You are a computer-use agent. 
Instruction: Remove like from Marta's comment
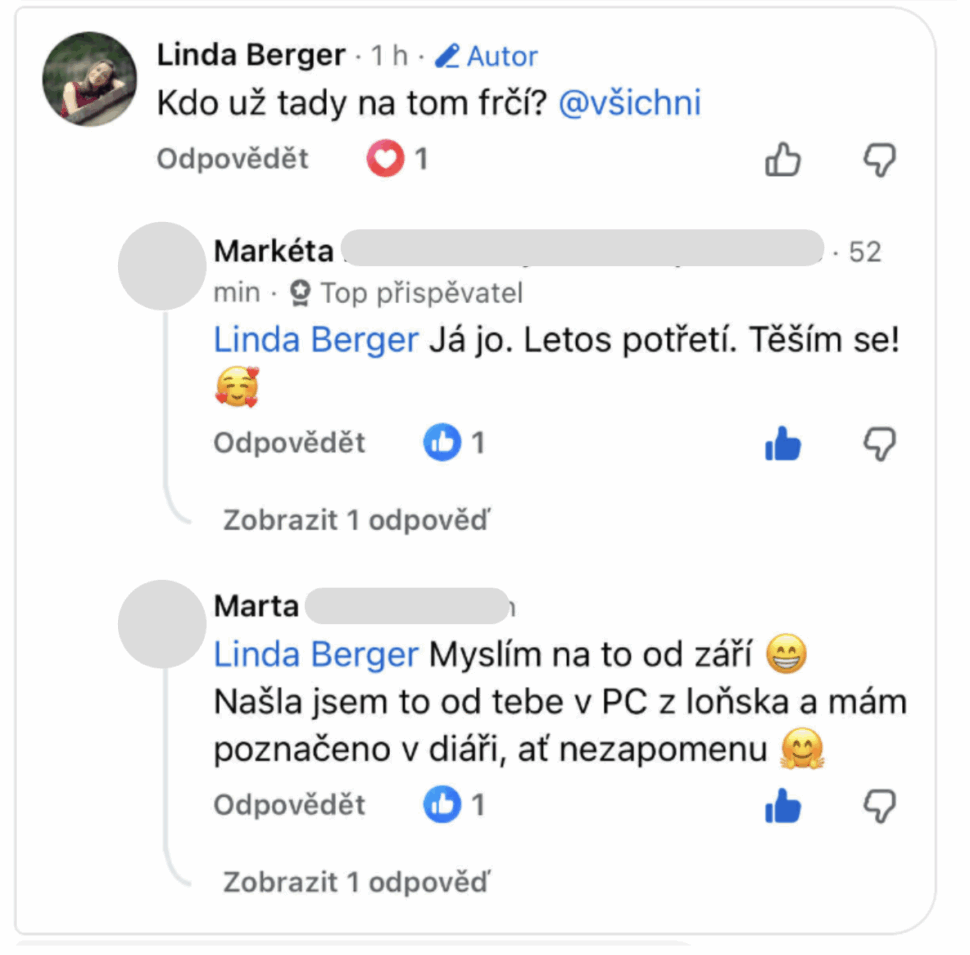(783, 806)
